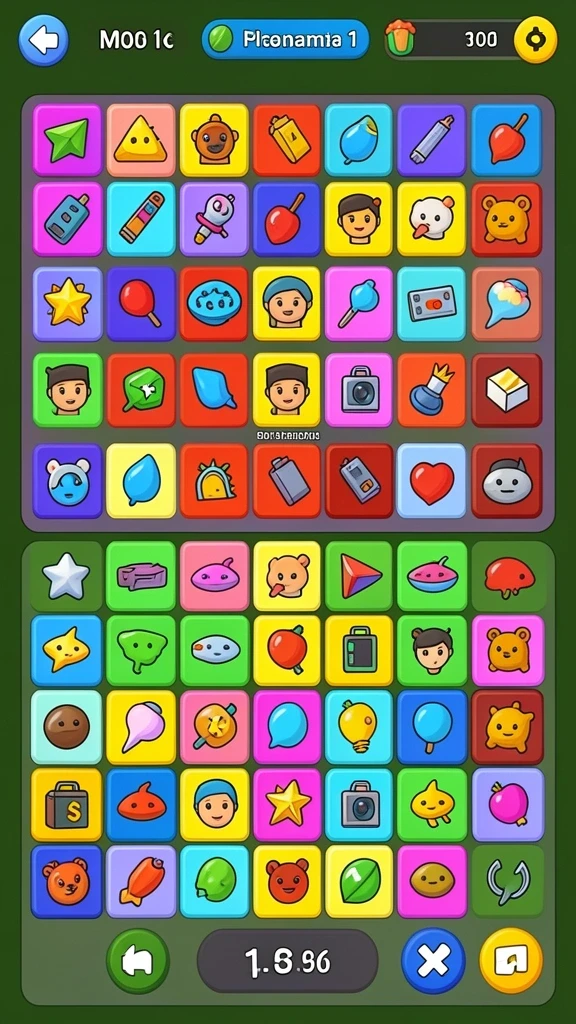Tap the bag tile marked with S
Image resolution: width=576 pixels, height=1024 pixels.
click(67, 805)
